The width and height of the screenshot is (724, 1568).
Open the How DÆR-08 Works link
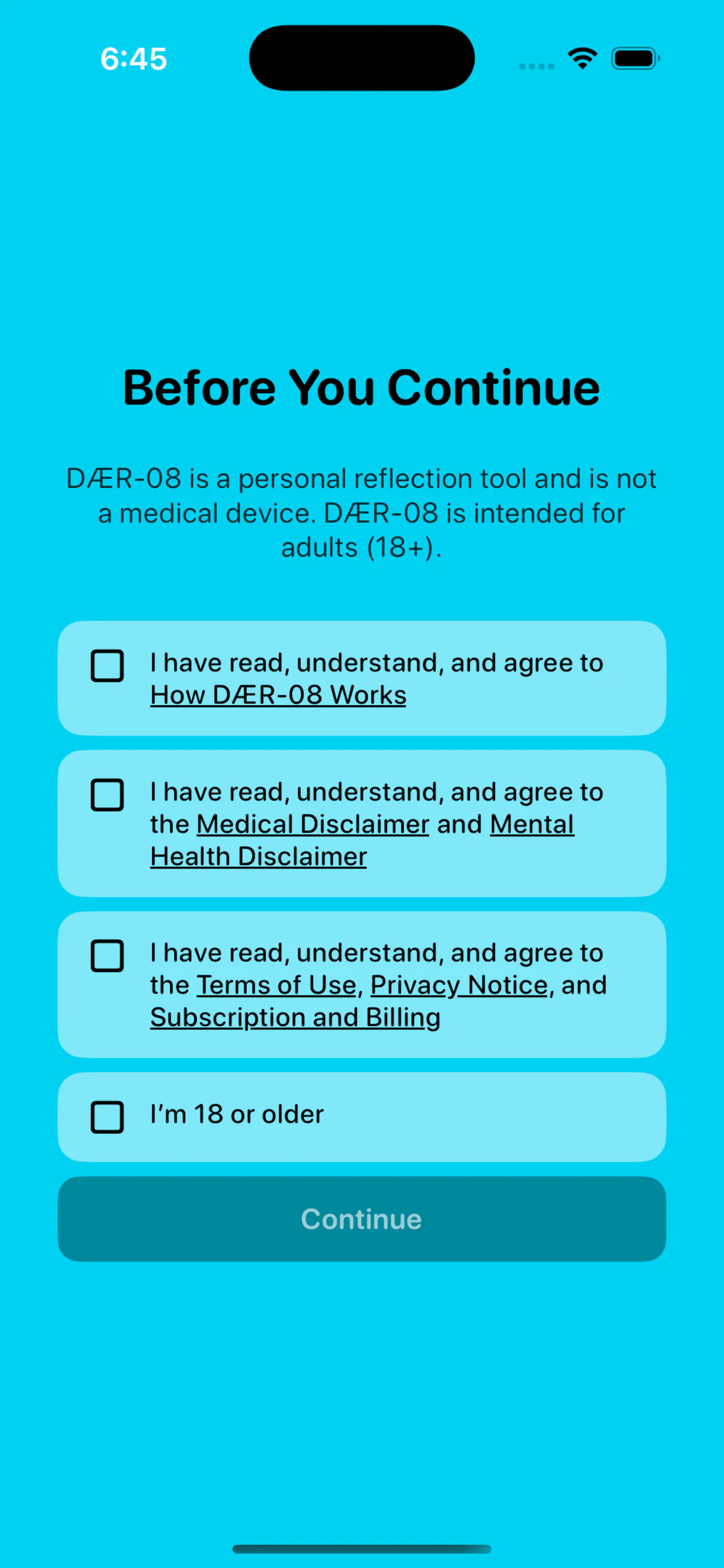278,695
